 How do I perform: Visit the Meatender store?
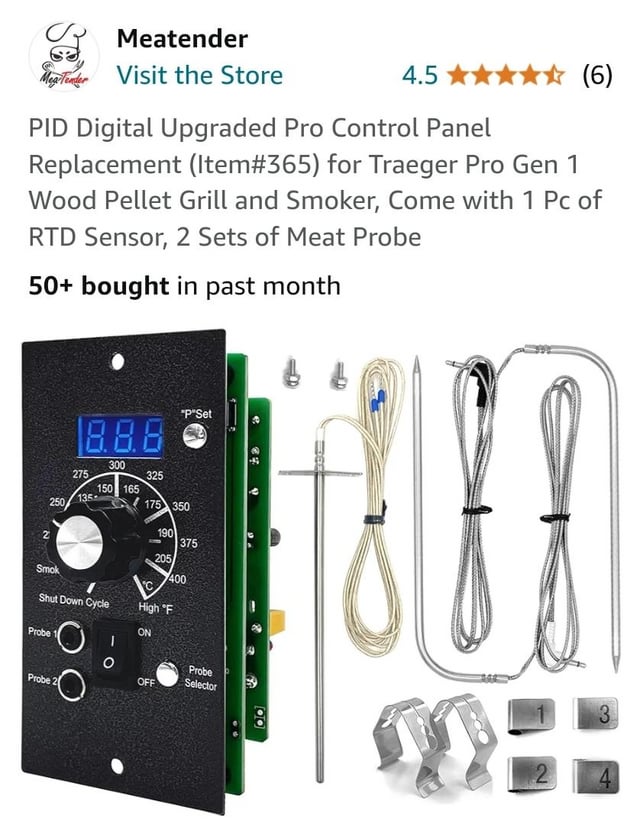[199, 75]
